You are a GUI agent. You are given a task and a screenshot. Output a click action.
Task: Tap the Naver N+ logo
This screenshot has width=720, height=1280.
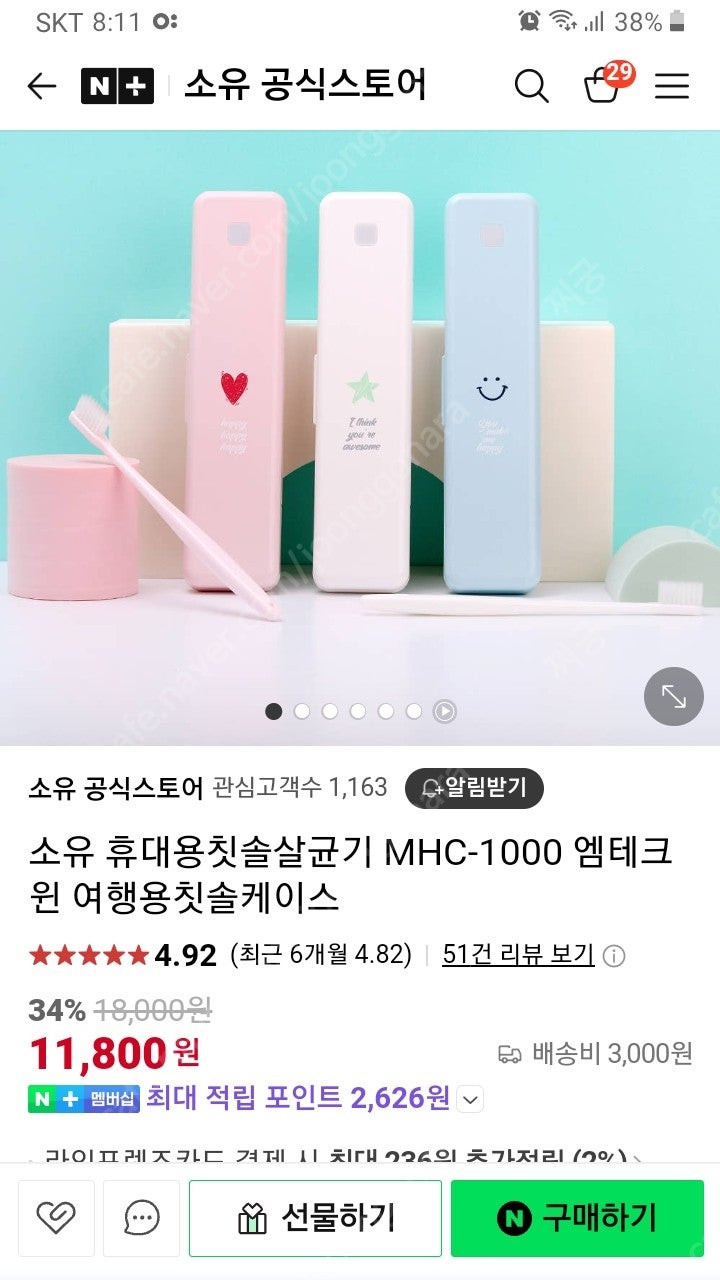pos(119,87)
